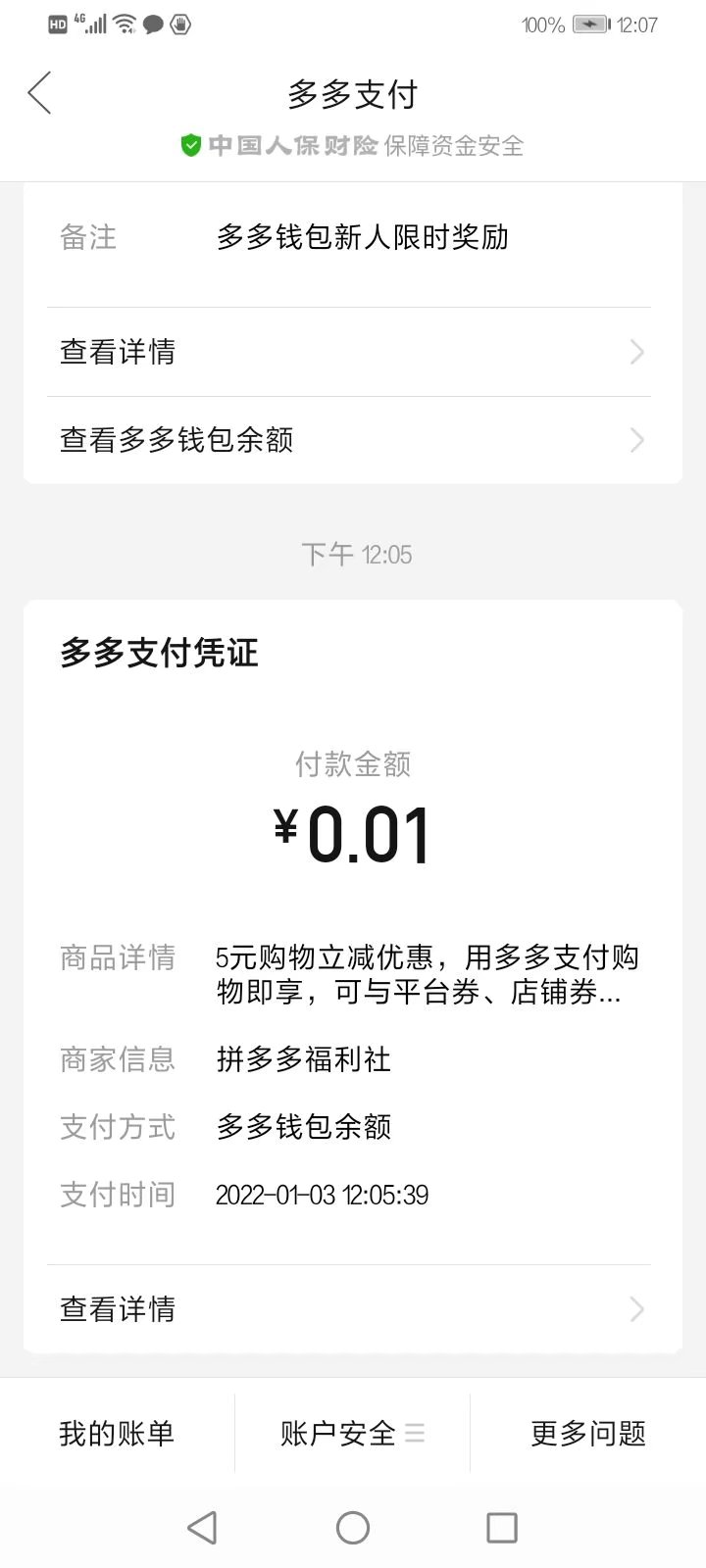Image resolution: width=706 pixels, height=1568 pixels.
Task: Click the back arrow to leave 多多支付
Action: pyautogui.click(x=39, y=93)
